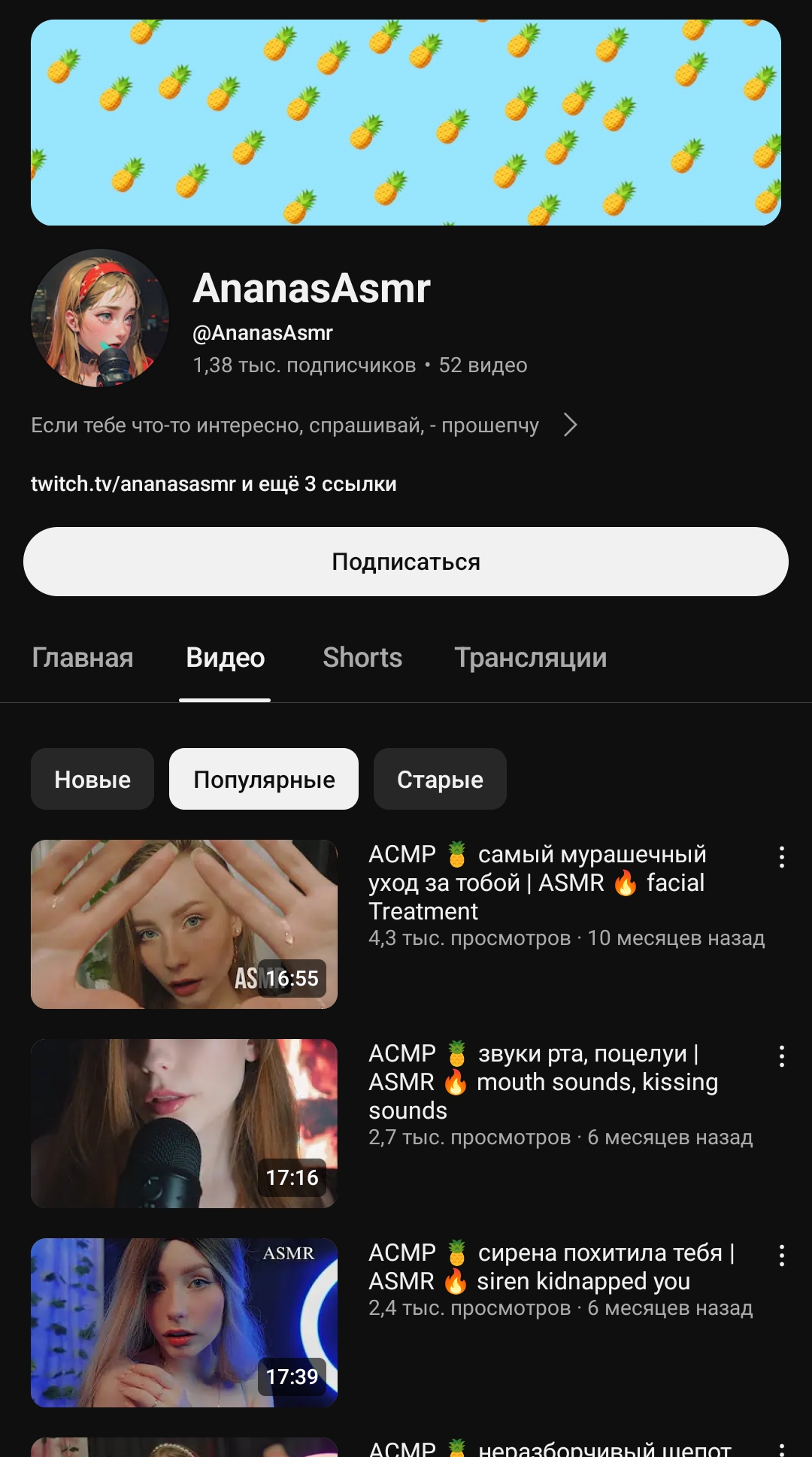
Task: Open options for the mouth sounds video
Action: point(782,1056)
